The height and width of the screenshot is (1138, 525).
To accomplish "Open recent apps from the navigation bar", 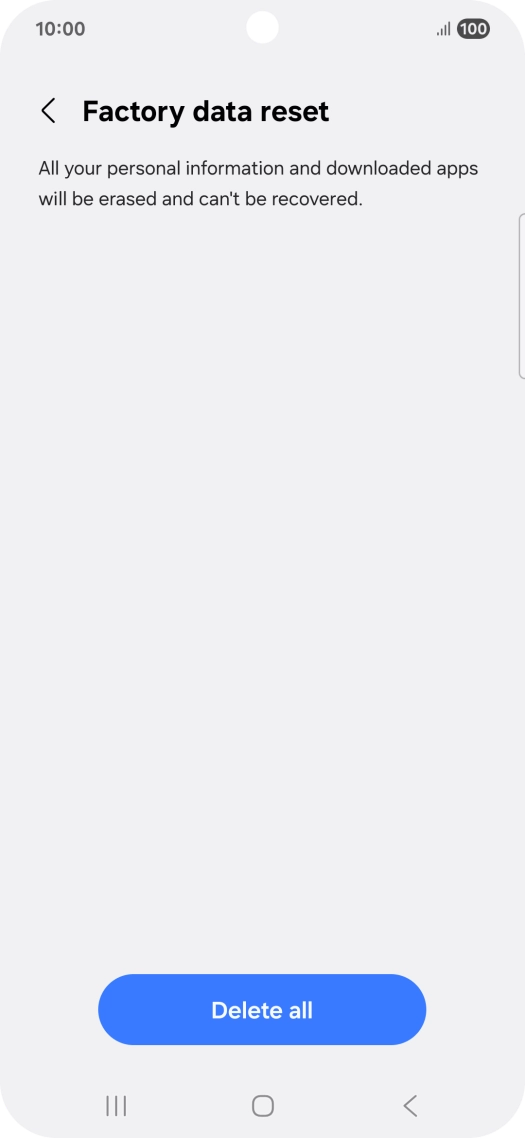I will pos(116,1106).
